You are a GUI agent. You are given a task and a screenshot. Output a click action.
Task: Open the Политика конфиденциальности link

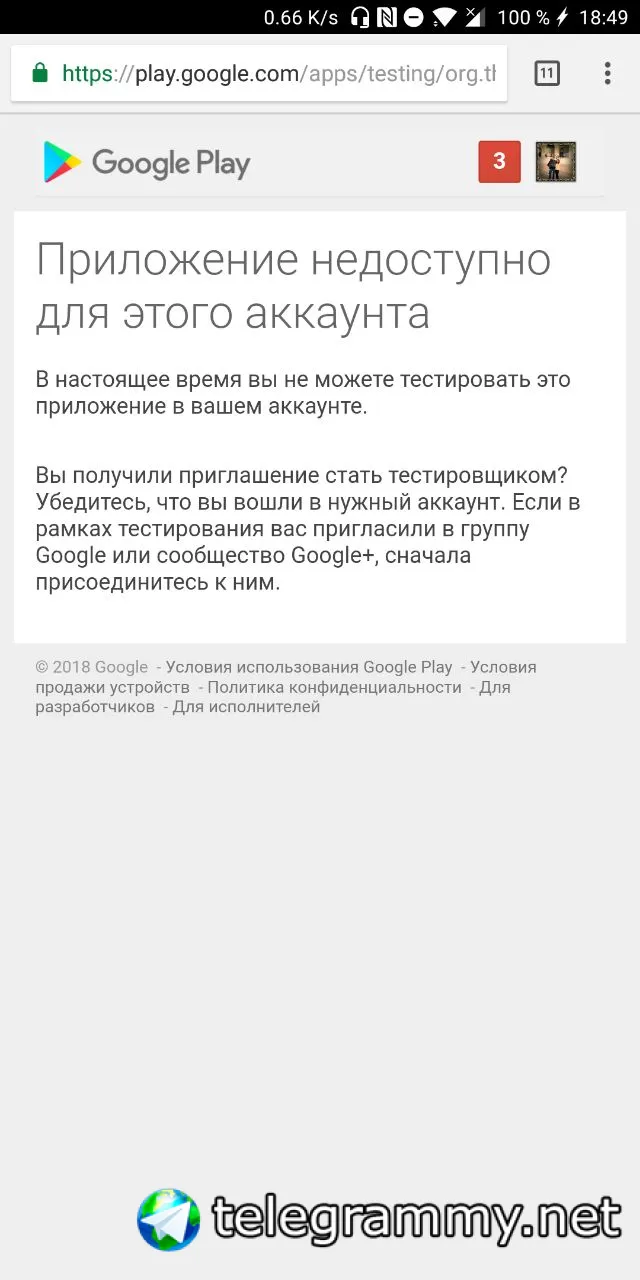tap(334, 687)
